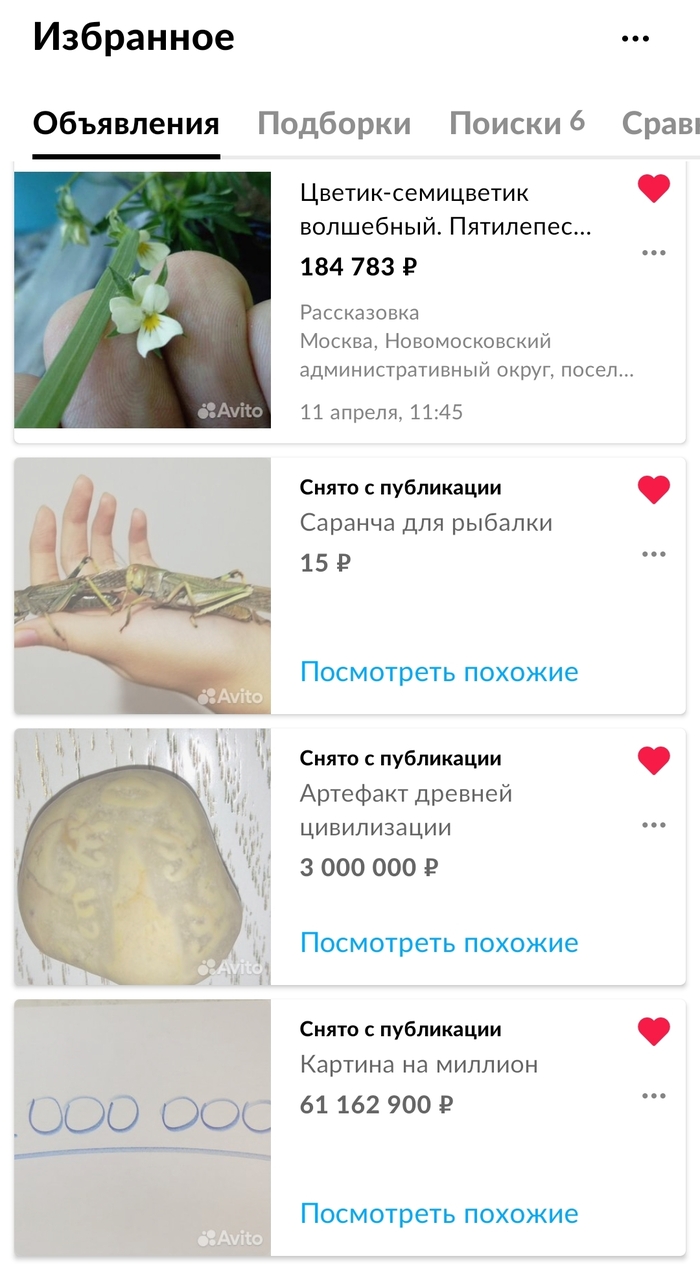This screenshot has height=1265, width=700.
Task: Open the overflow menu beside Избранное
Action: 636,39
